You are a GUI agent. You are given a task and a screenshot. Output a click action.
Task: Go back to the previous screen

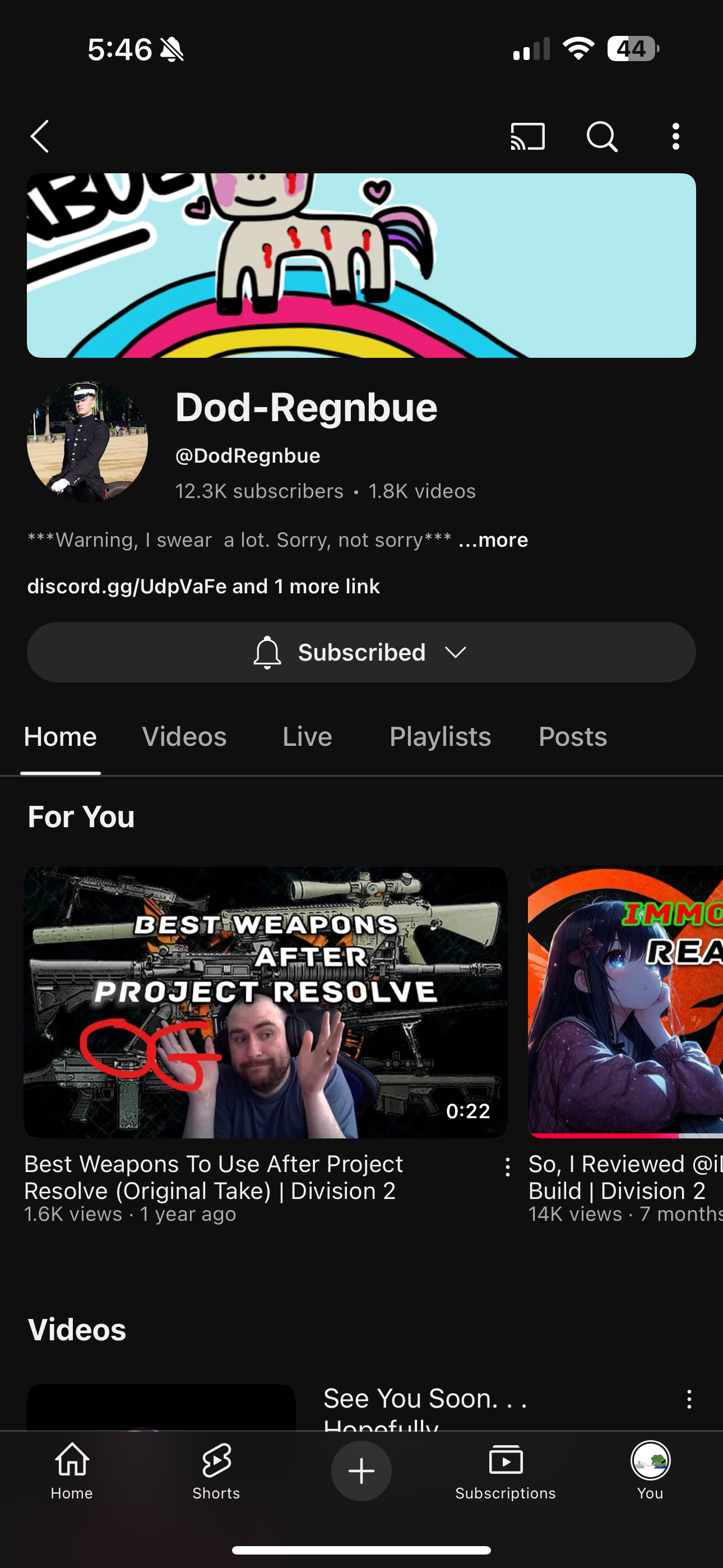coord(40,136)
